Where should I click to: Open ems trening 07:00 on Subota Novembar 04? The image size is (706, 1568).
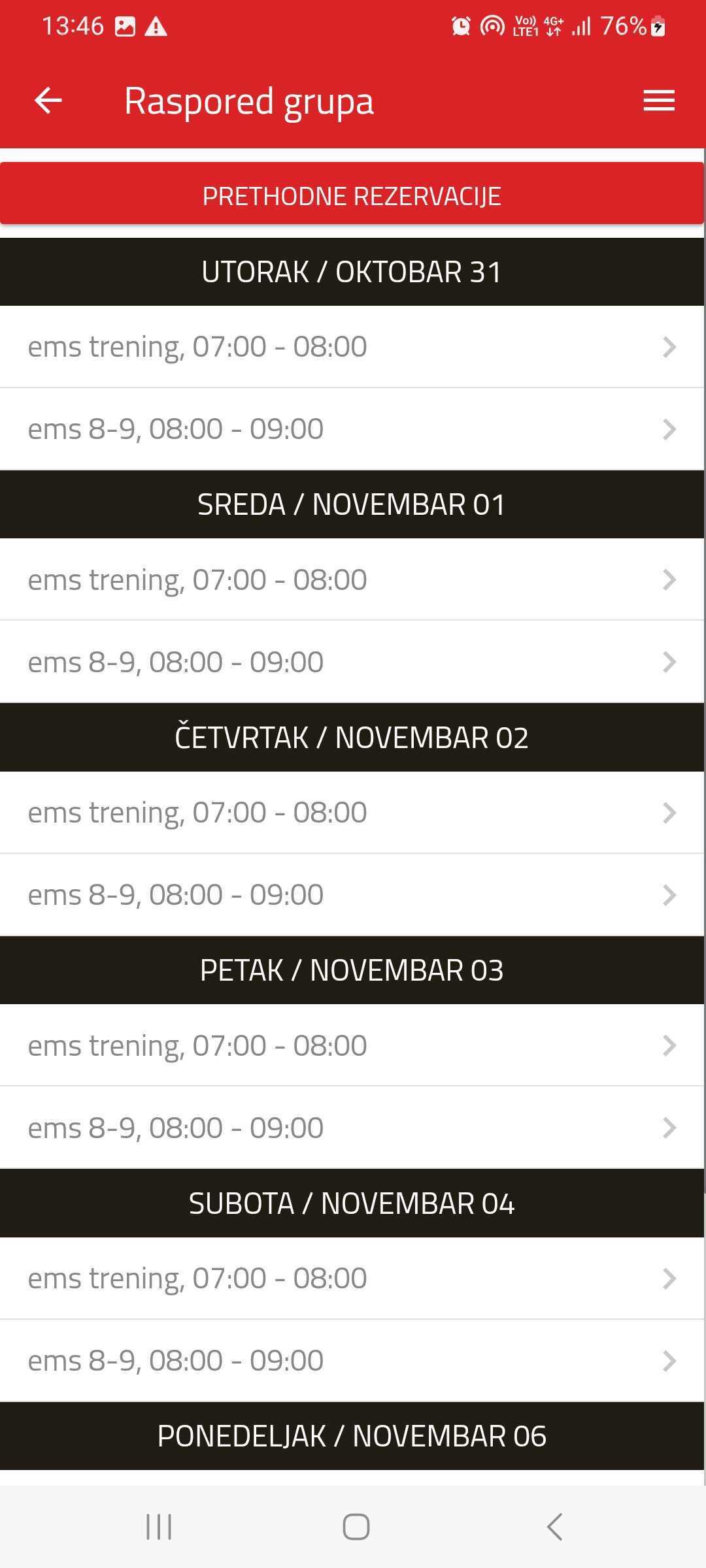pos(352,1279)
